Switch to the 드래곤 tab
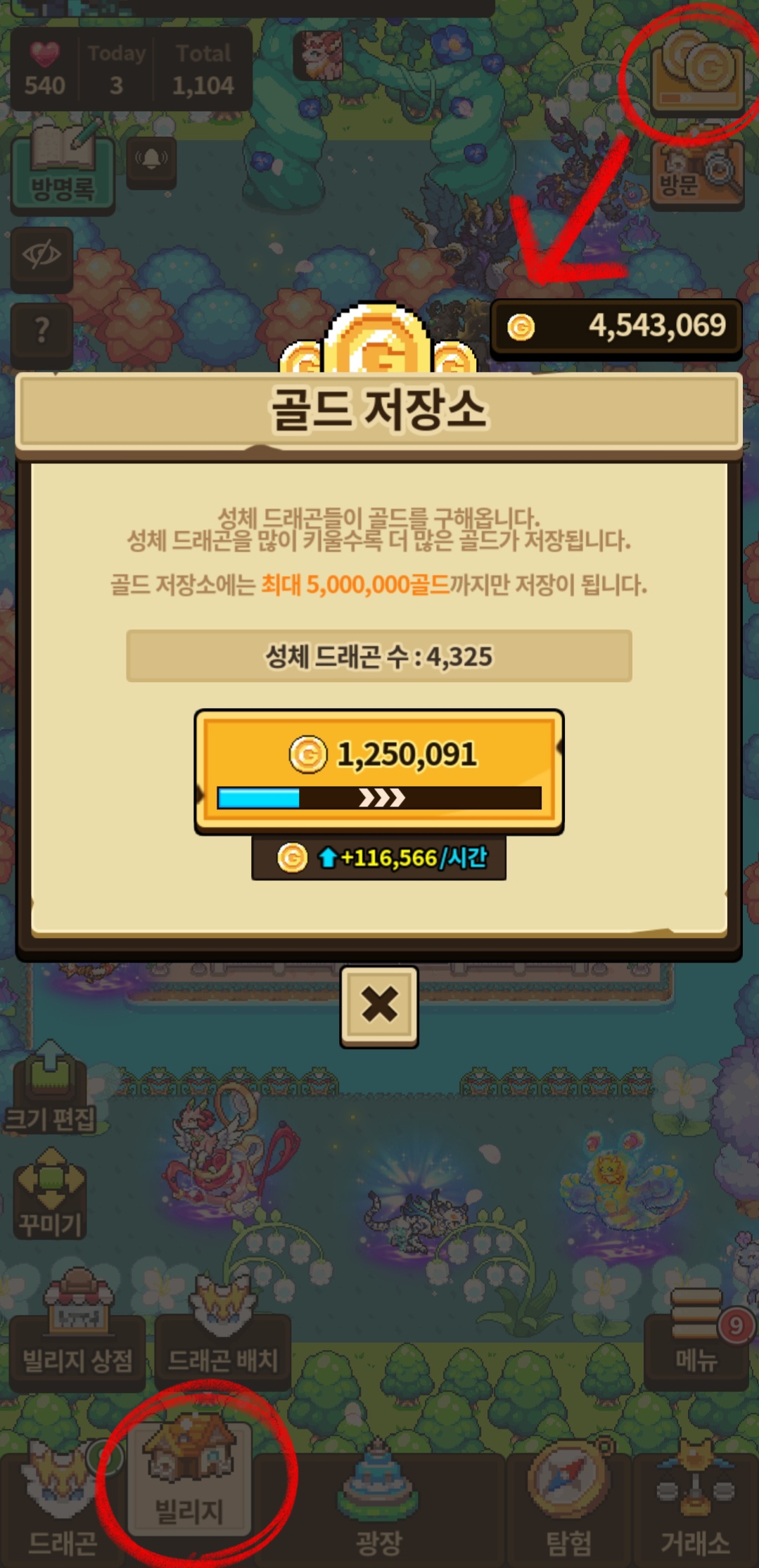This screenshot has width=759, height=1568. (62, 1505)
